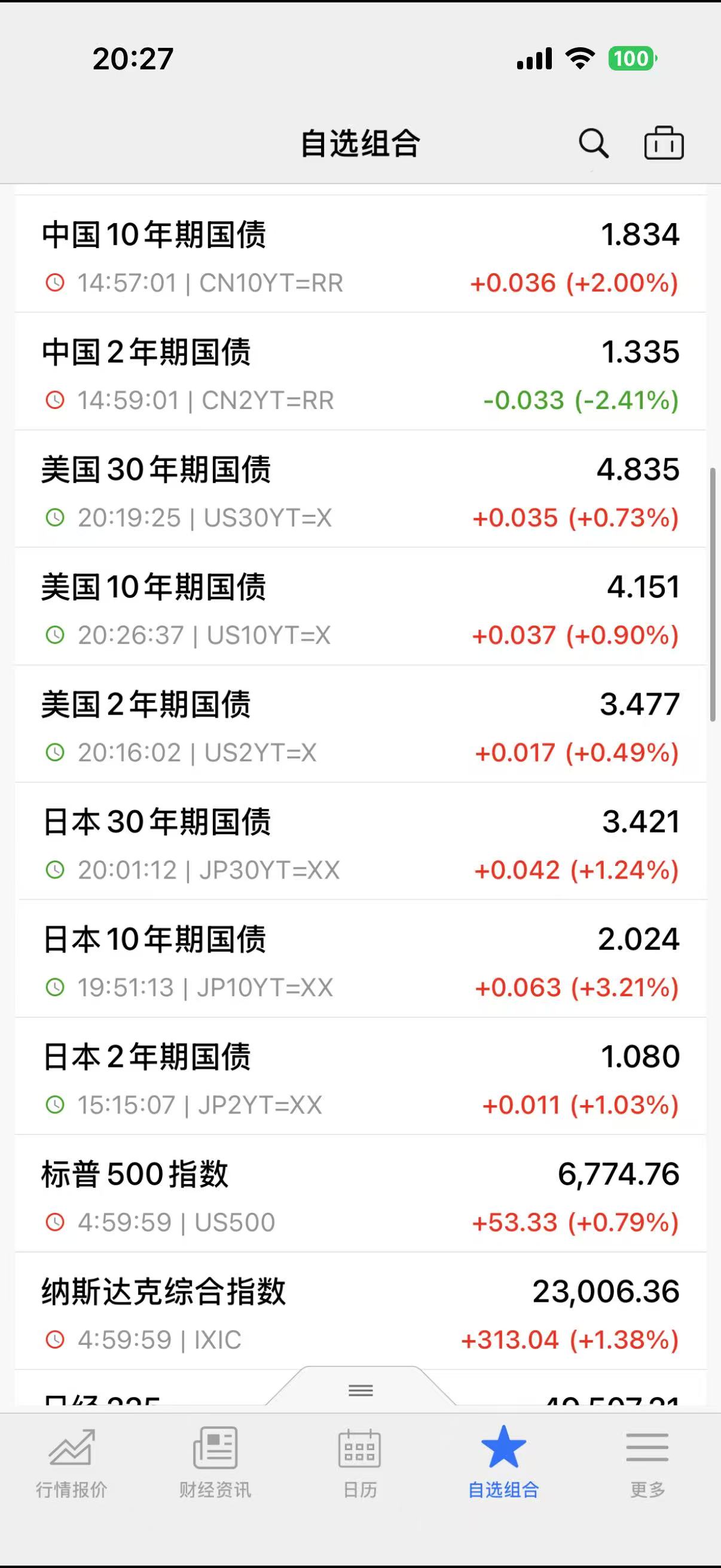721x1568 pixels.
Task: Open 中国2年期国债 quote
Action: pos(360,372)
